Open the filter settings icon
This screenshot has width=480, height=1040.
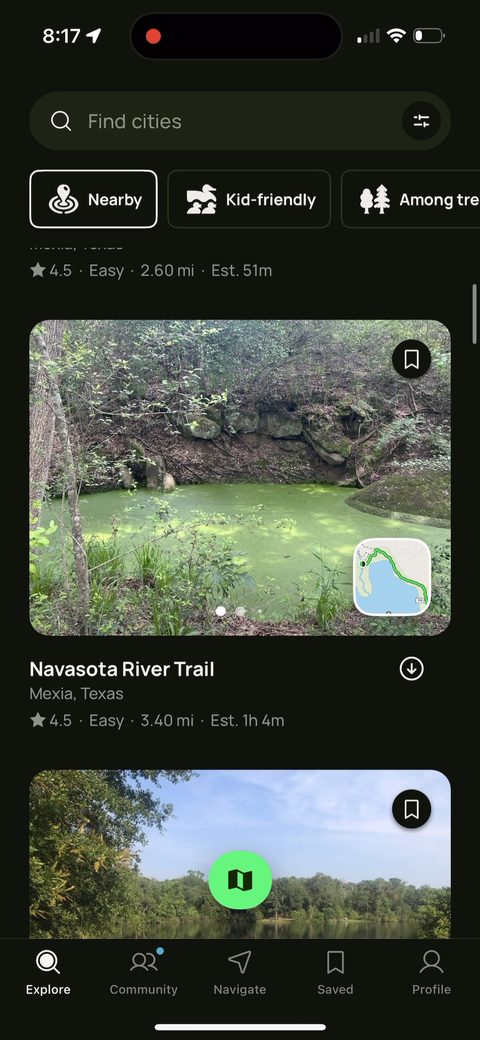[421, 121]
